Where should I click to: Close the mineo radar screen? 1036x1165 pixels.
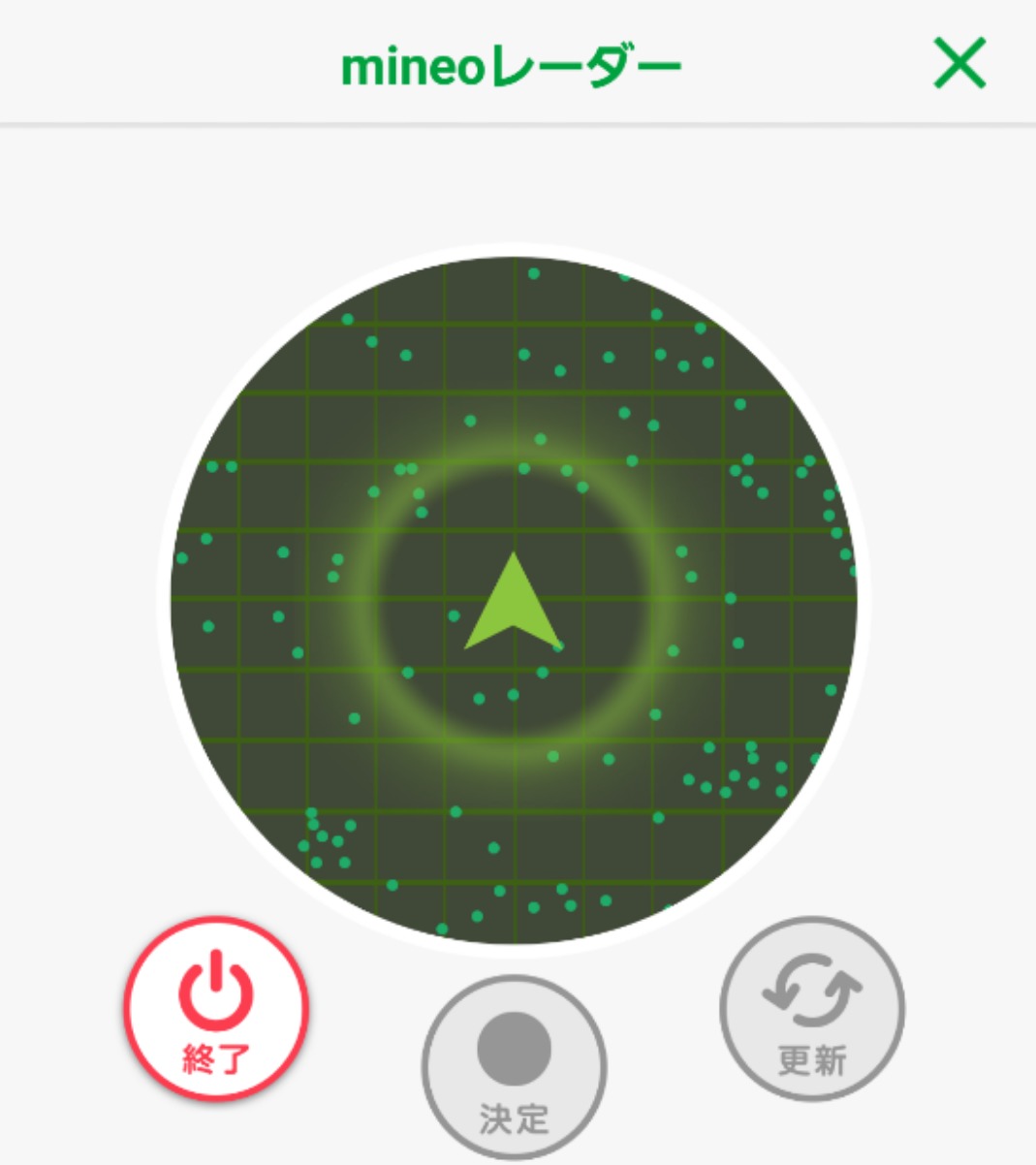tap(958, 64)
